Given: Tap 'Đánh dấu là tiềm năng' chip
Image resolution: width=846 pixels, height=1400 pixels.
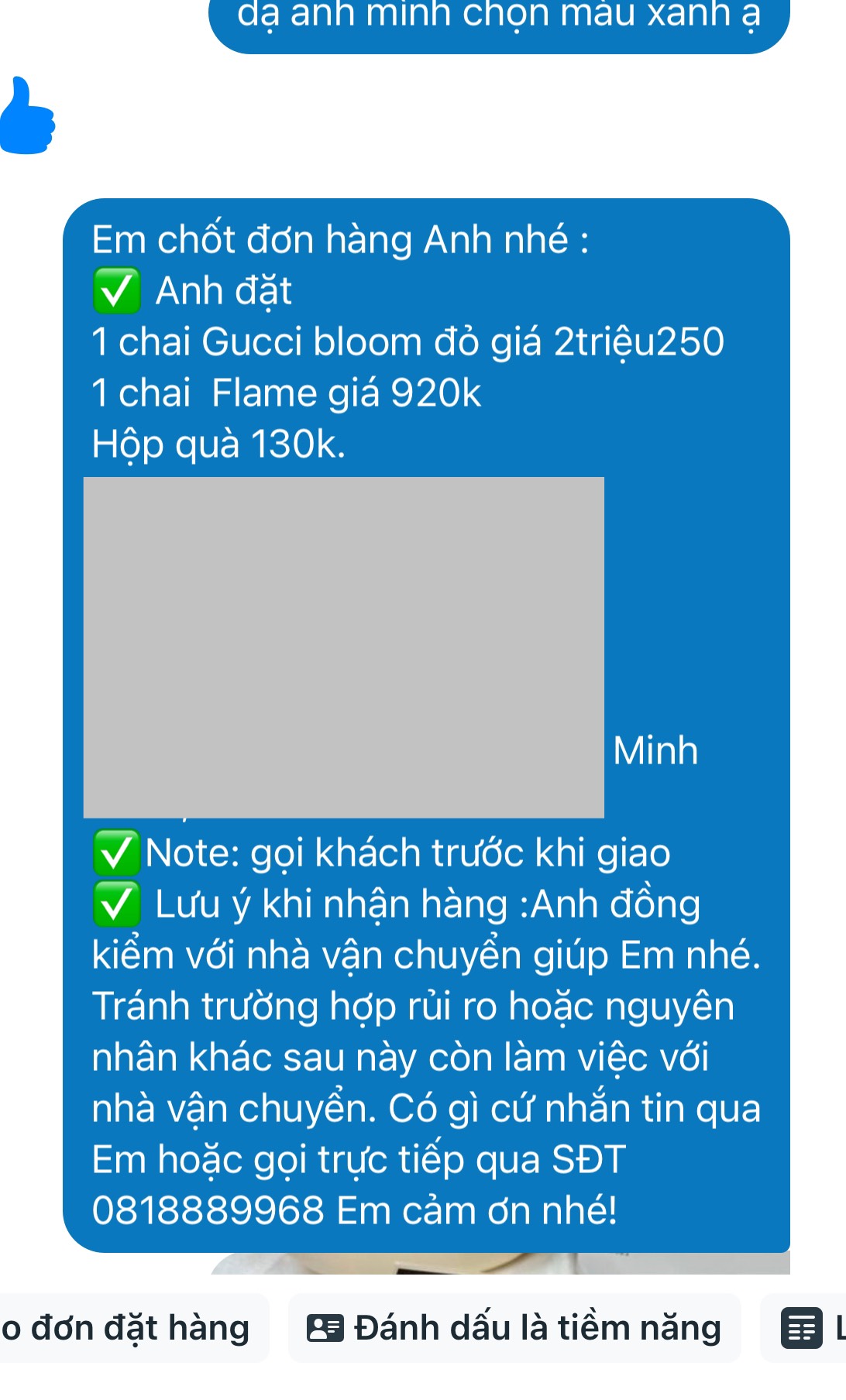Looking at the screenshot, I should pyautogui.click(x=514, y=1328).
